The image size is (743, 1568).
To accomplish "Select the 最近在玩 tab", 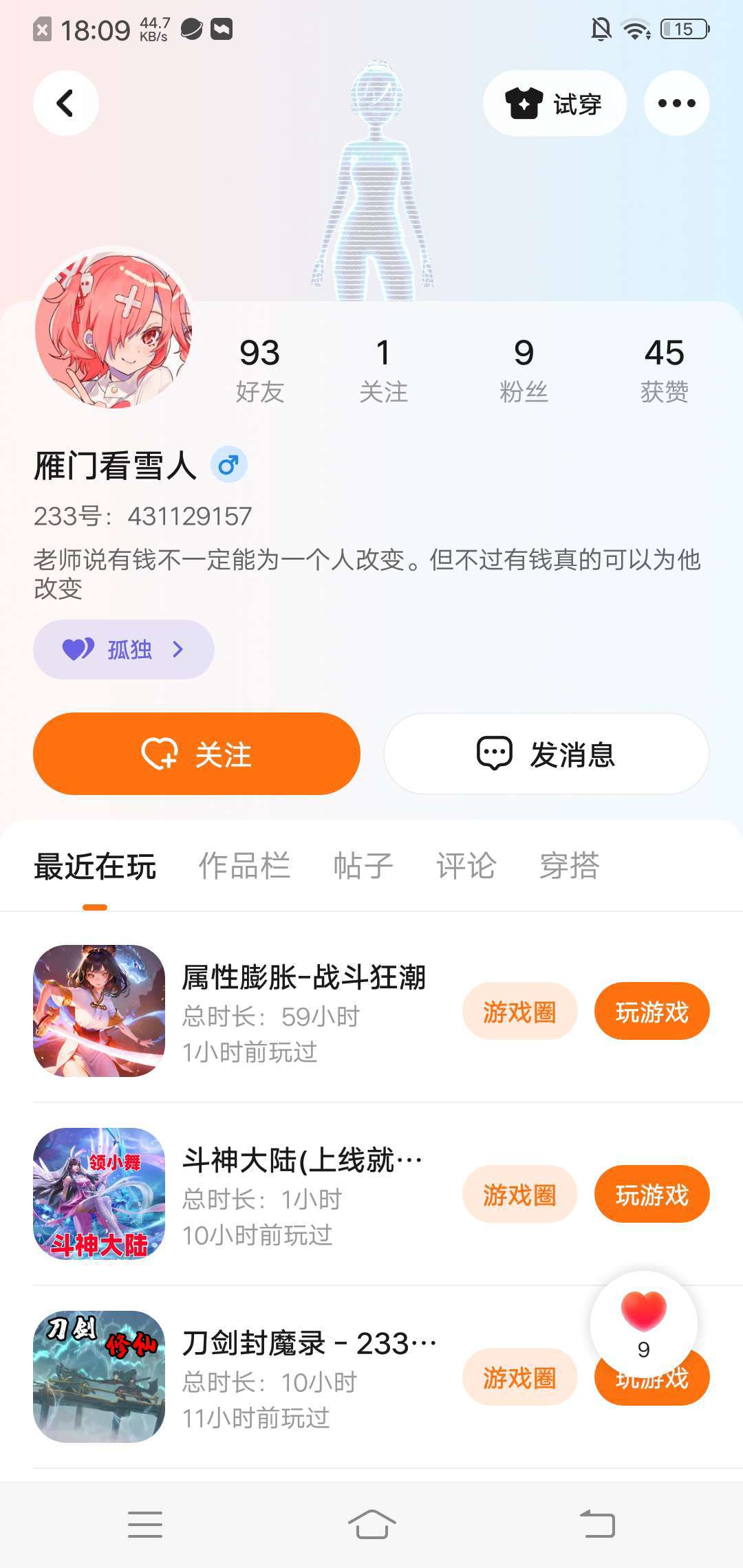I will pos(95,866).
